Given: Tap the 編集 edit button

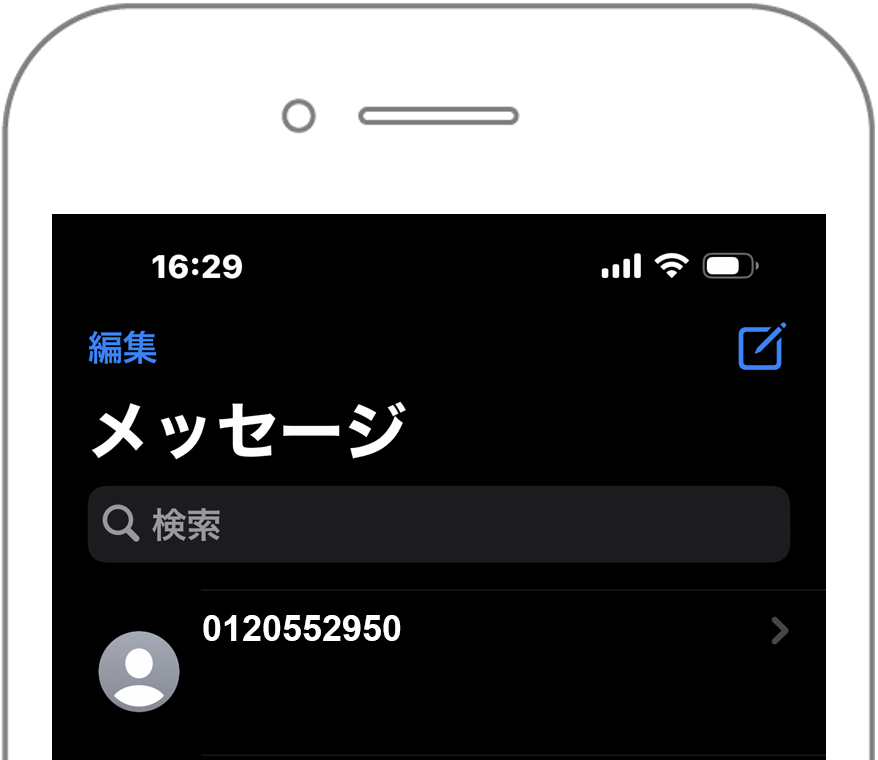Looking at the screenshot, I should 123,348.
